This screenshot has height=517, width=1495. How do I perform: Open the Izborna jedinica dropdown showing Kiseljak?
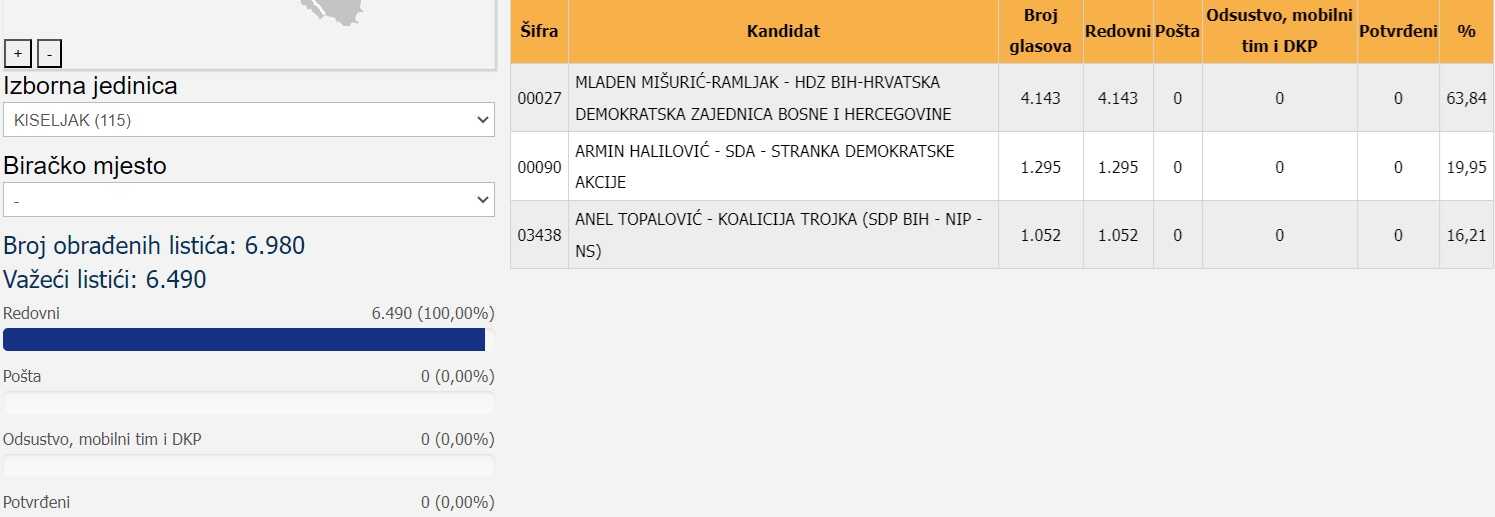[x=249, y=120]
